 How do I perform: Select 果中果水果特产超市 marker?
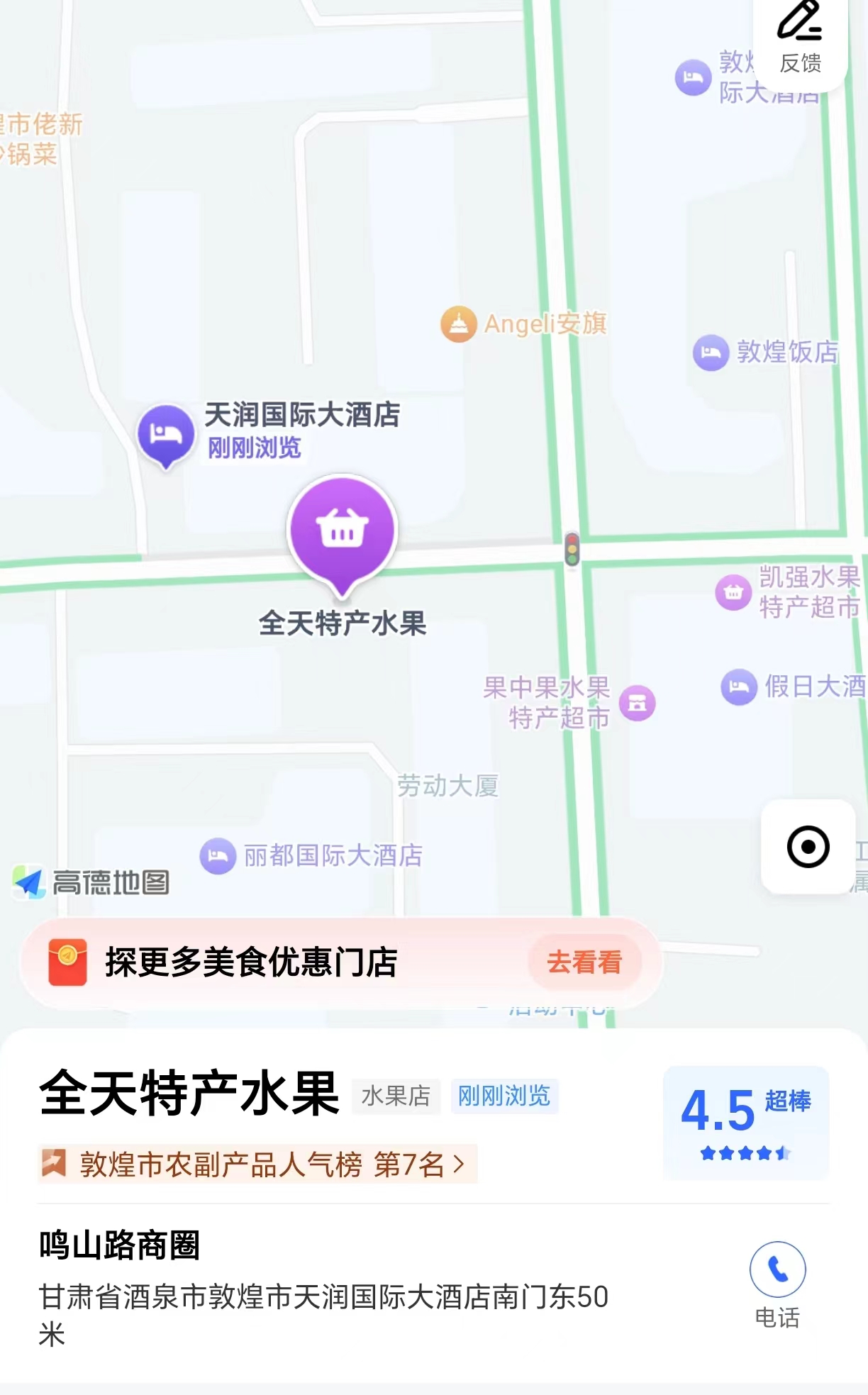coord(637,703)
